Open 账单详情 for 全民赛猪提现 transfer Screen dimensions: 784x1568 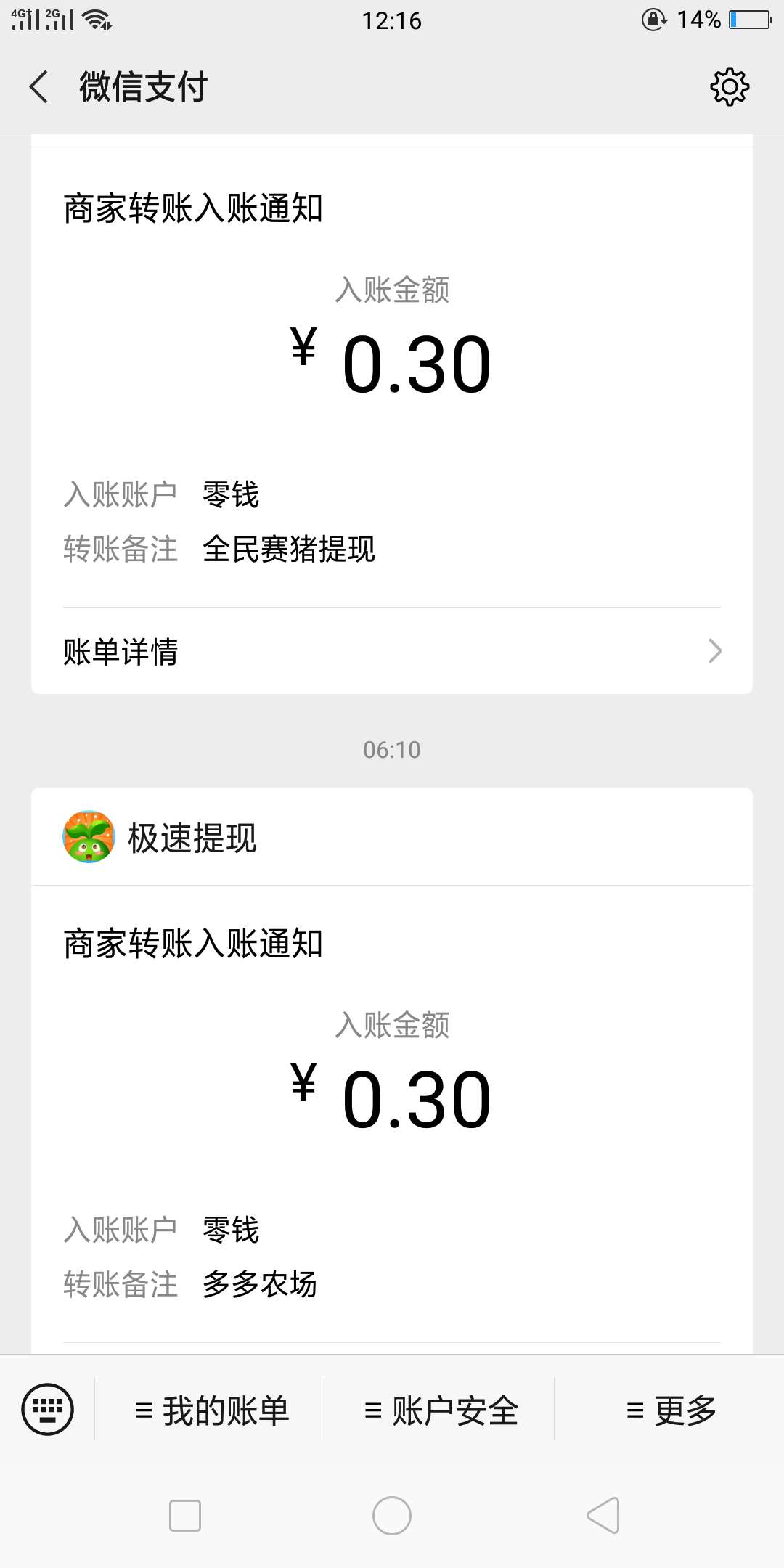[x=392, y=651]
